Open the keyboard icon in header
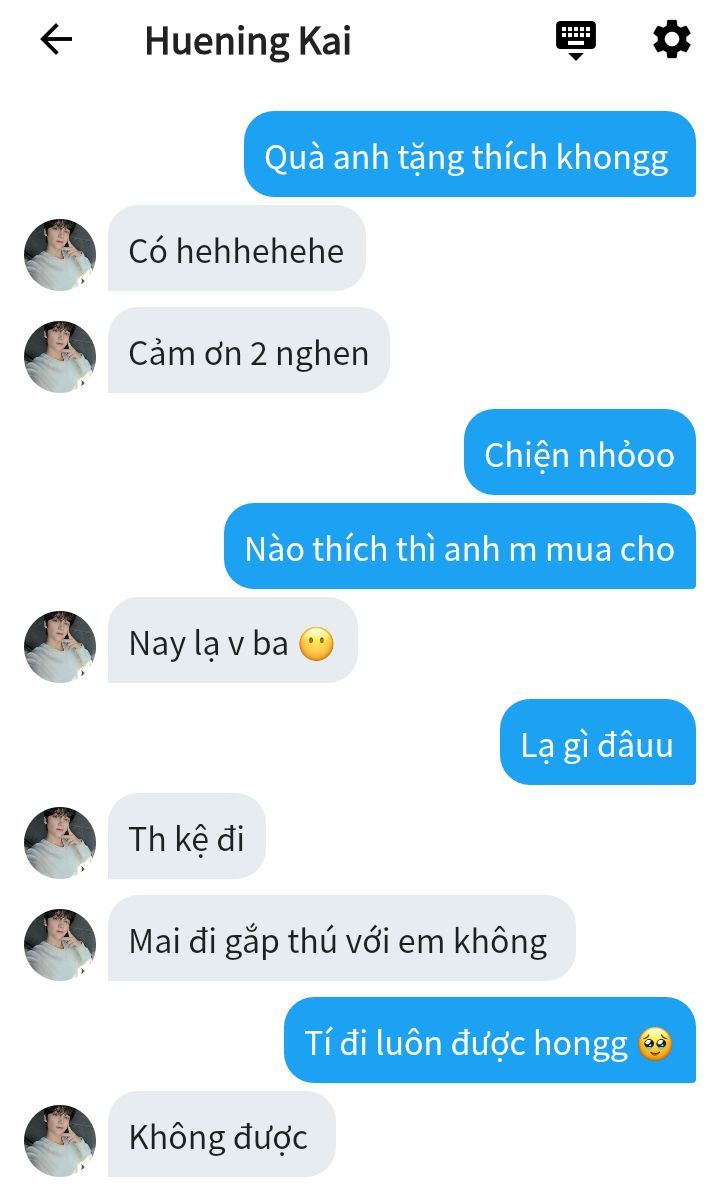The height and width of the screenshot is (1192, 720). click(576, 40)
